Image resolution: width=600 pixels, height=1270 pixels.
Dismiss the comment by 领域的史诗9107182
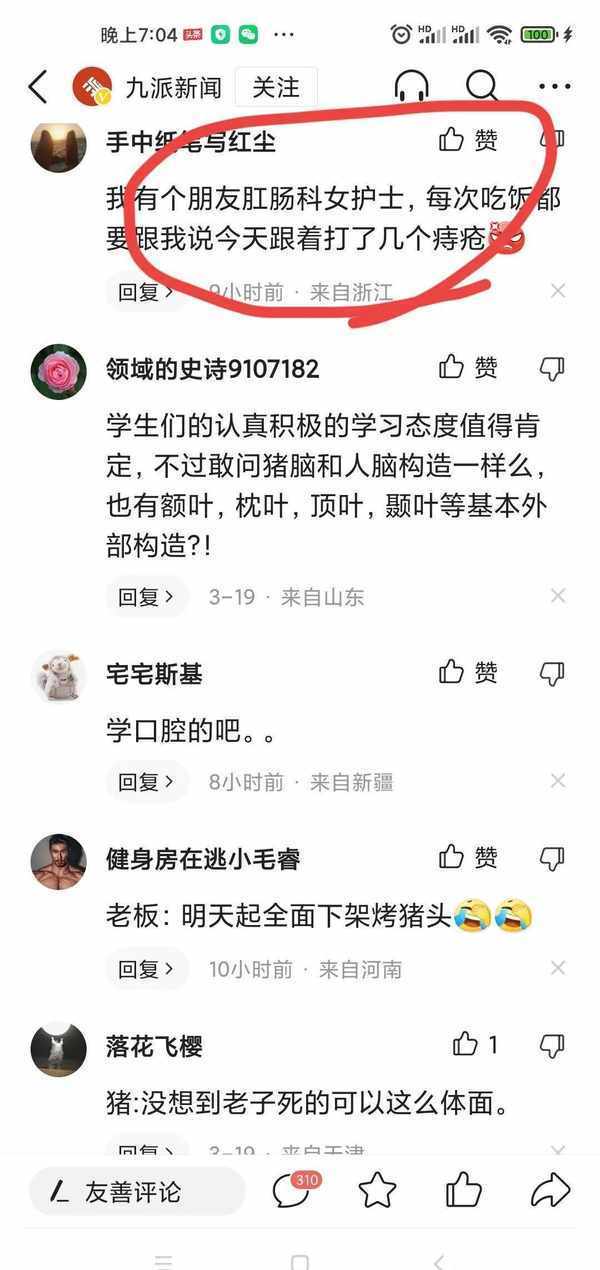pos(558,596)
